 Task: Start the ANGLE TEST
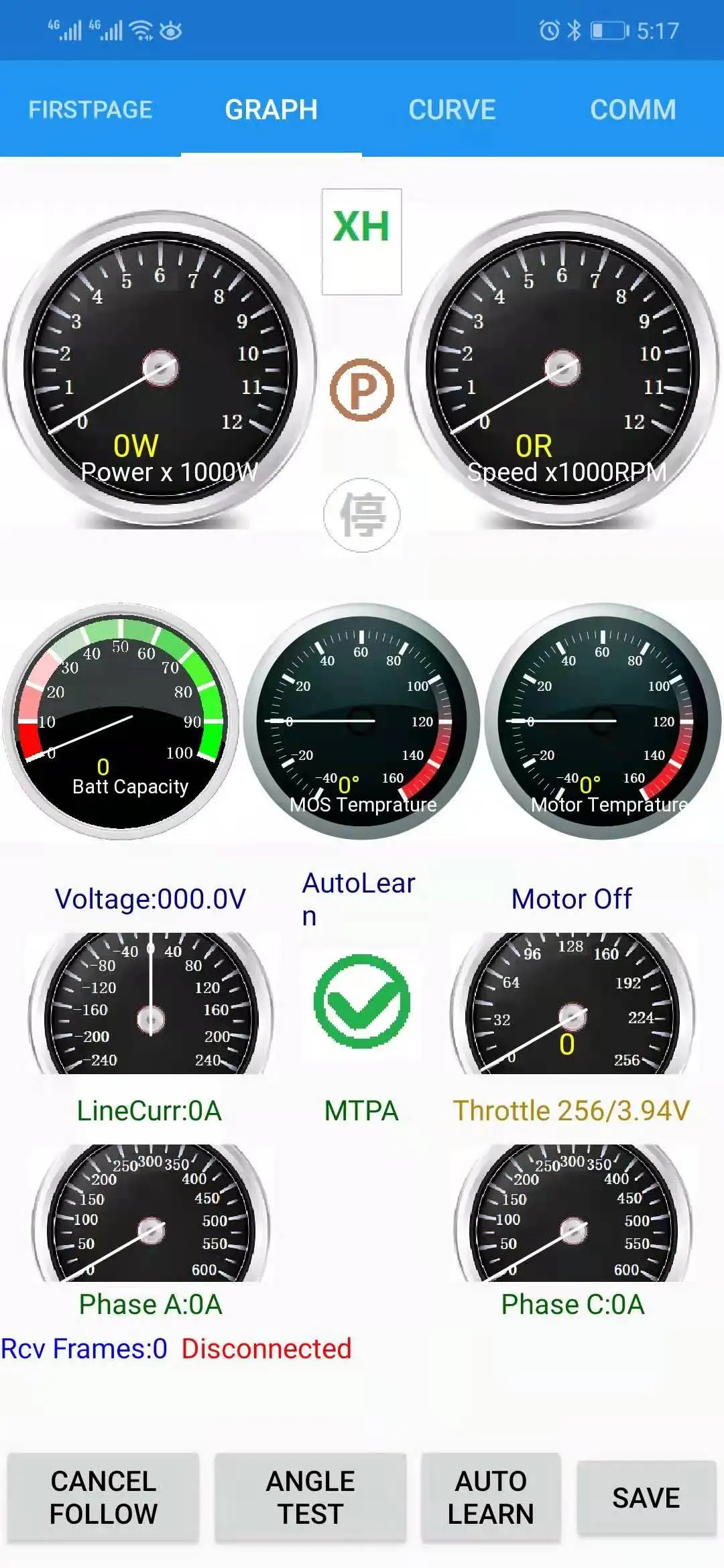click(310, 1497)
